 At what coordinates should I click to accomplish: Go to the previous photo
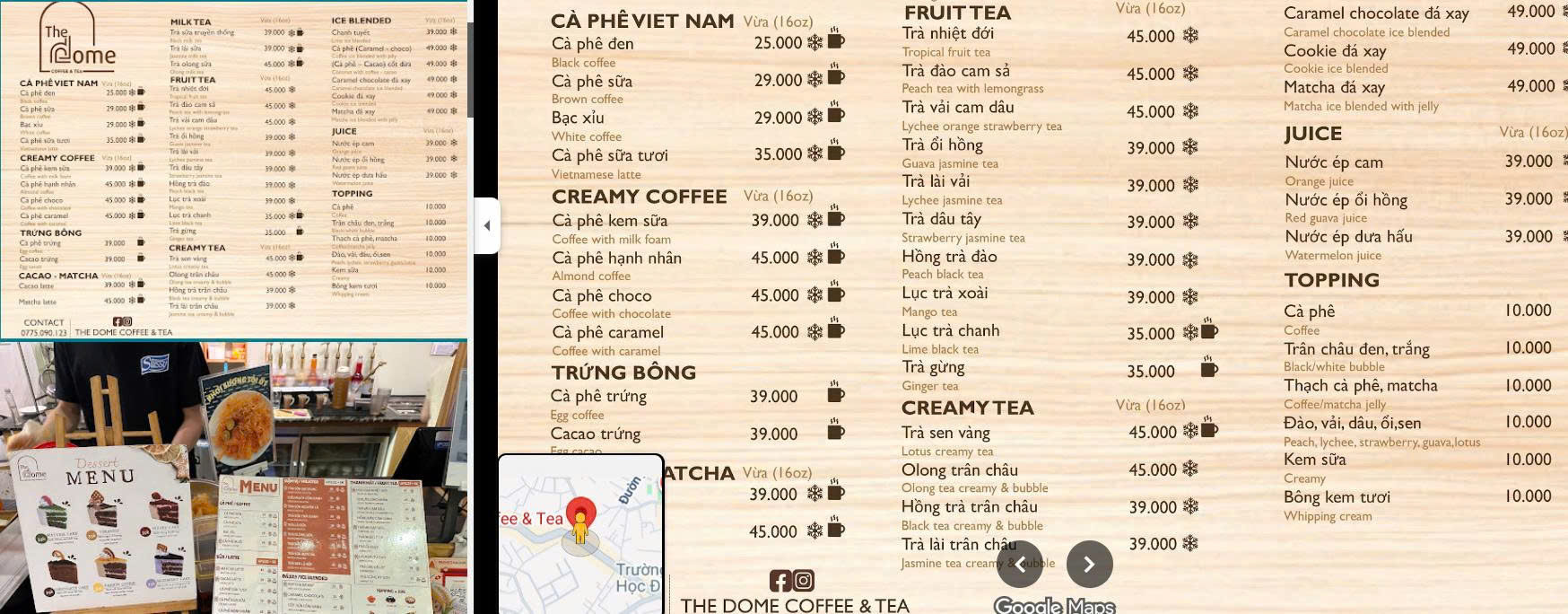tap(1020, 564)
